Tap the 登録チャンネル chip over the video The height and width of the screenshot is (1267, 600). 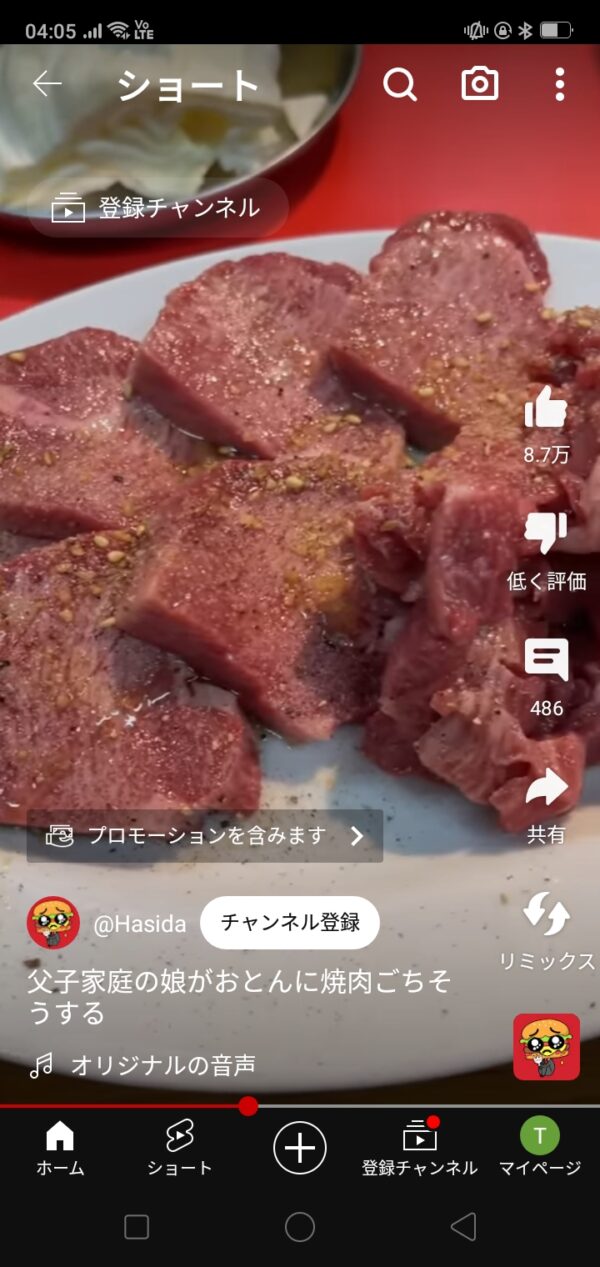[157, 208]
